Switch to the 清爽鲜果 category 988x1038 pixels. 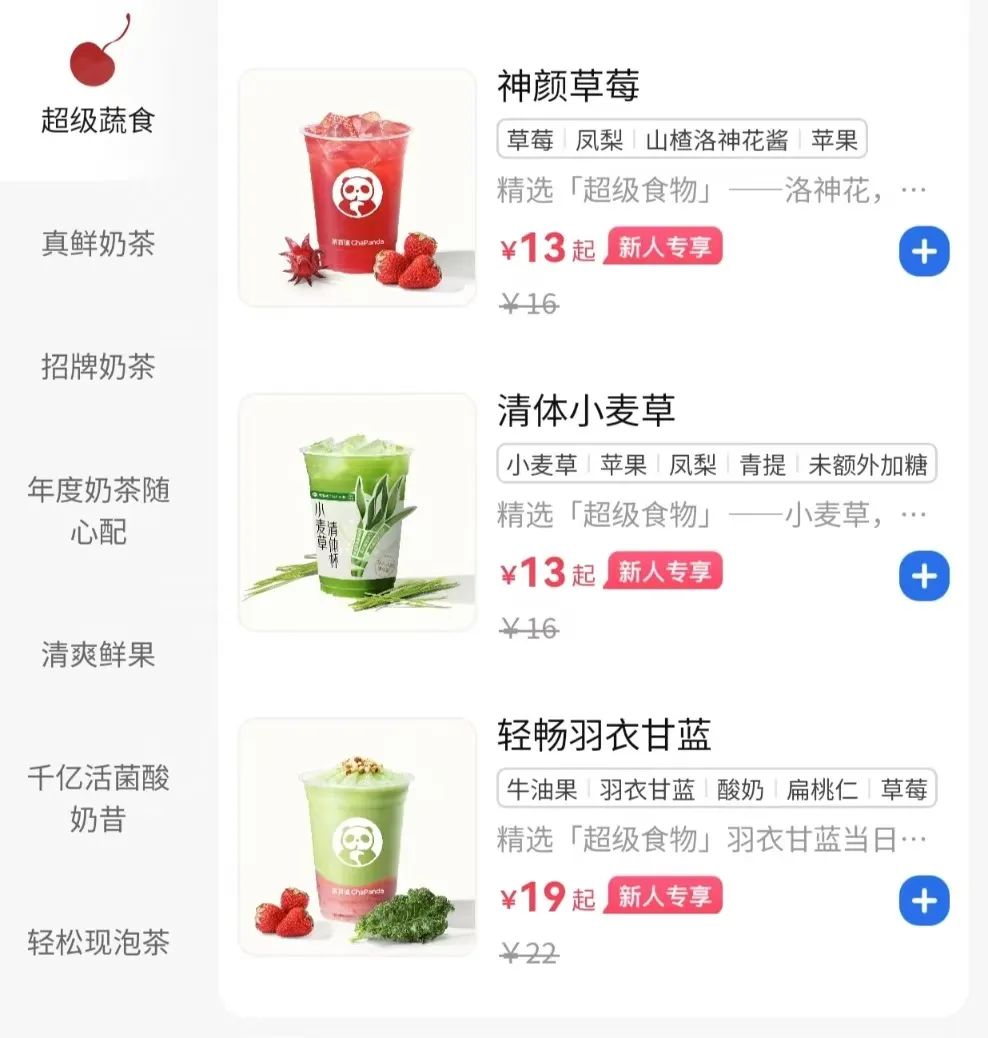point(98,655)
